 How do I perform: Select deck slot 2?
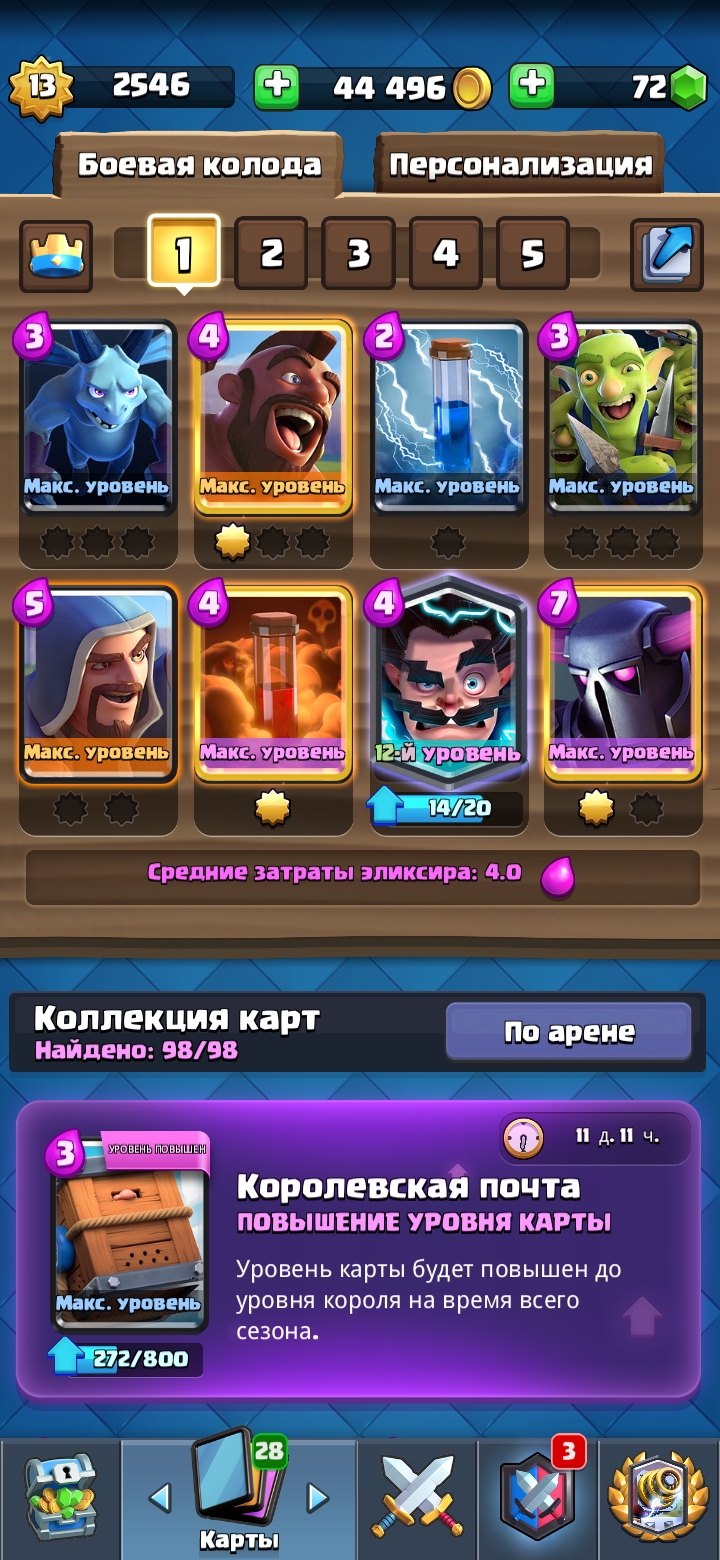click(271, 254)
